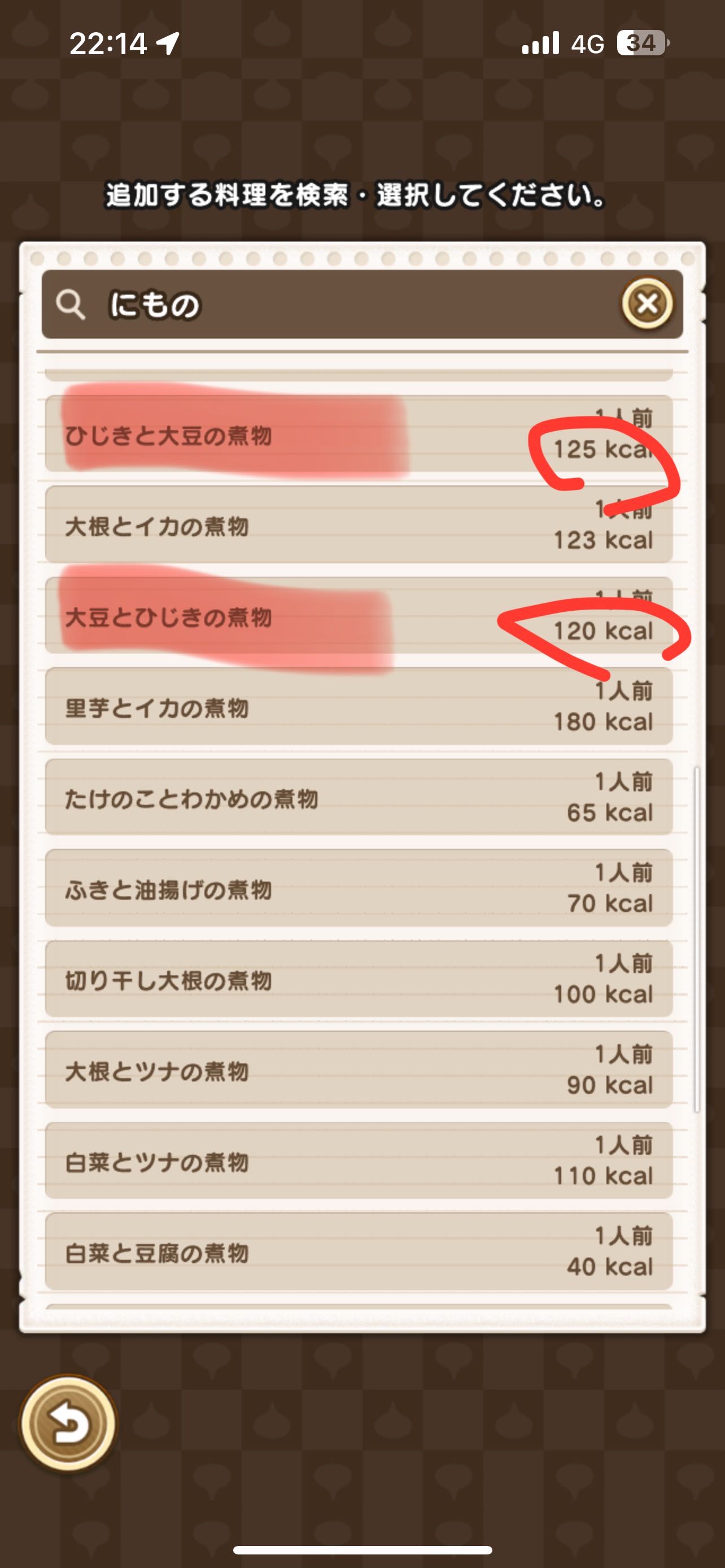725x1568 pixels.
Task: Select ひじきと大豆の煮物 125 kcal
Action: click(359, 433)
